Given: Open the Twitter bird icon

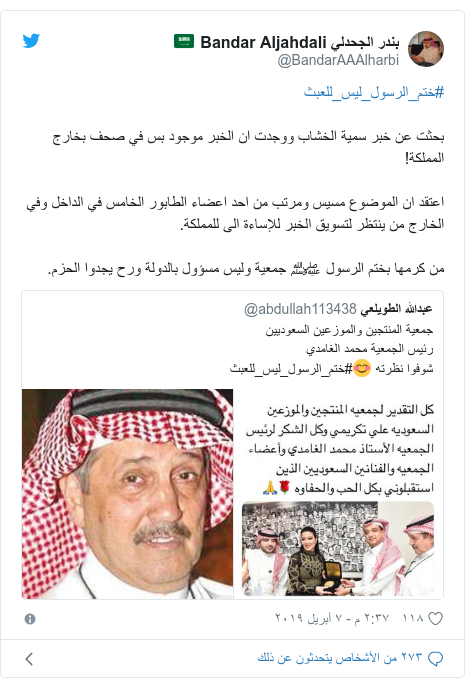Looking at the screenshot, I should [x=31, y=41].
